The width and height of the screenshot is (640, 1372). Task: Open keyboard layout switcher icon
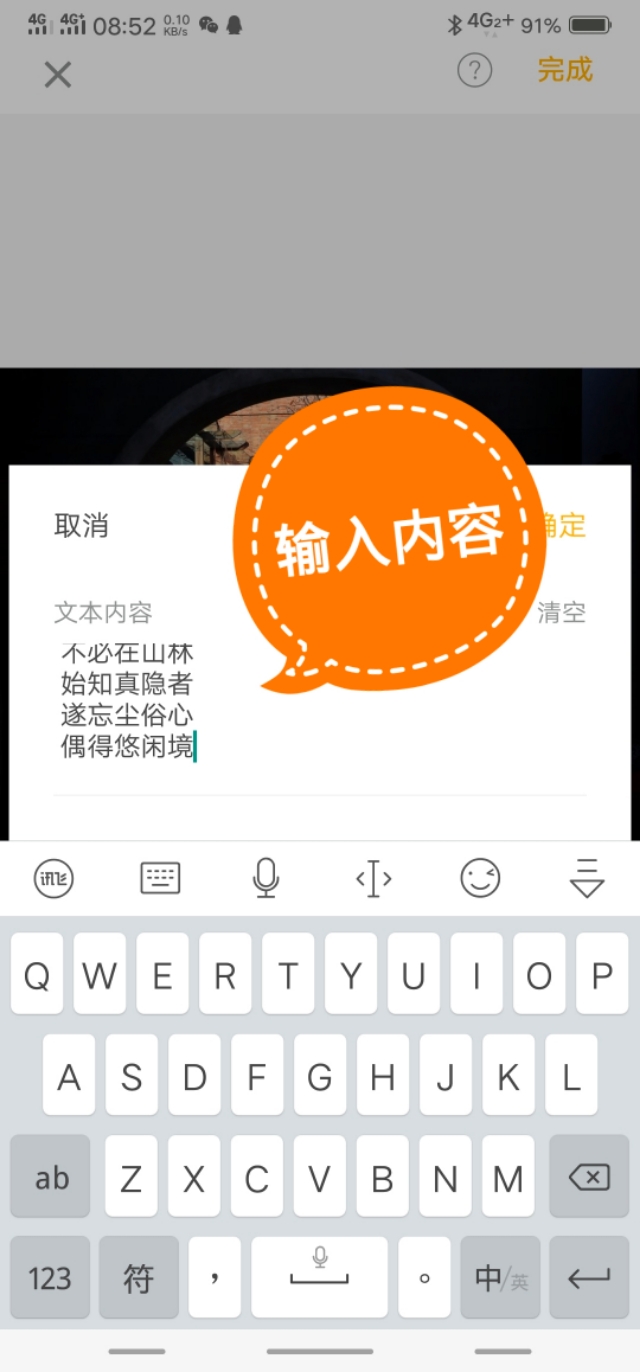(x=160, y=879)
